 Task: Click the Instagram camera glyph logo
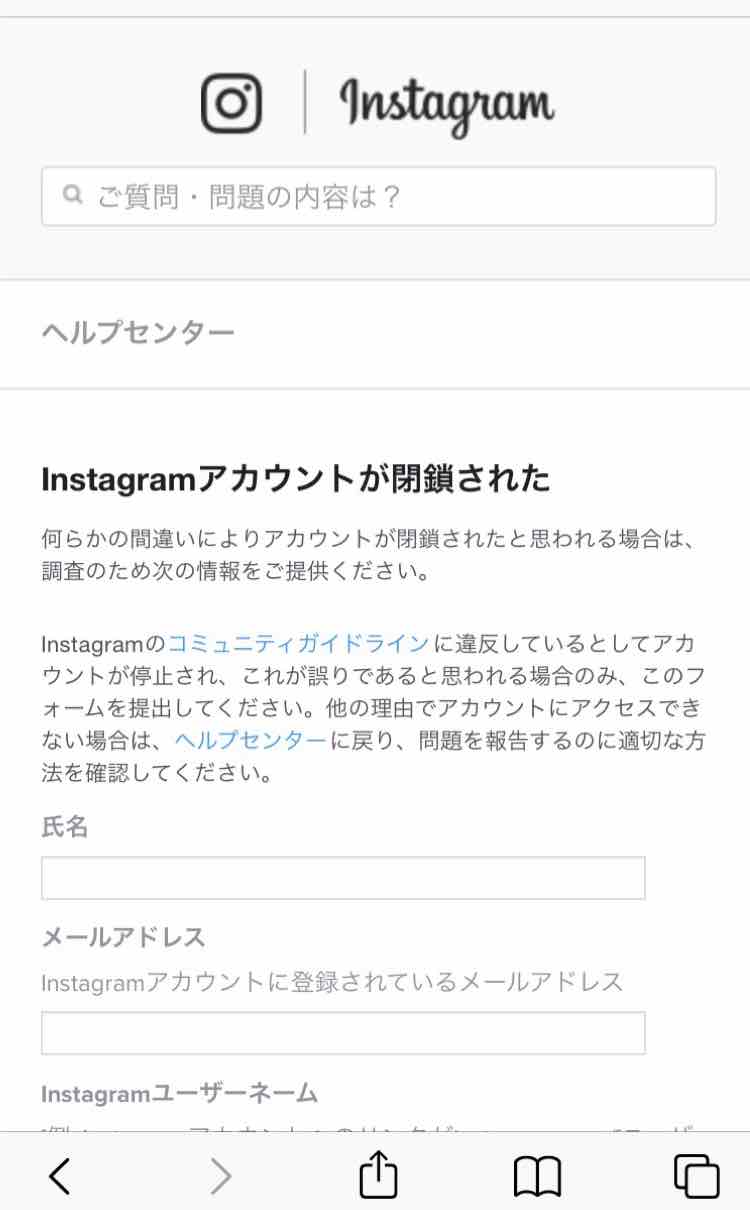pyautogui.click(x=233, y=102)
